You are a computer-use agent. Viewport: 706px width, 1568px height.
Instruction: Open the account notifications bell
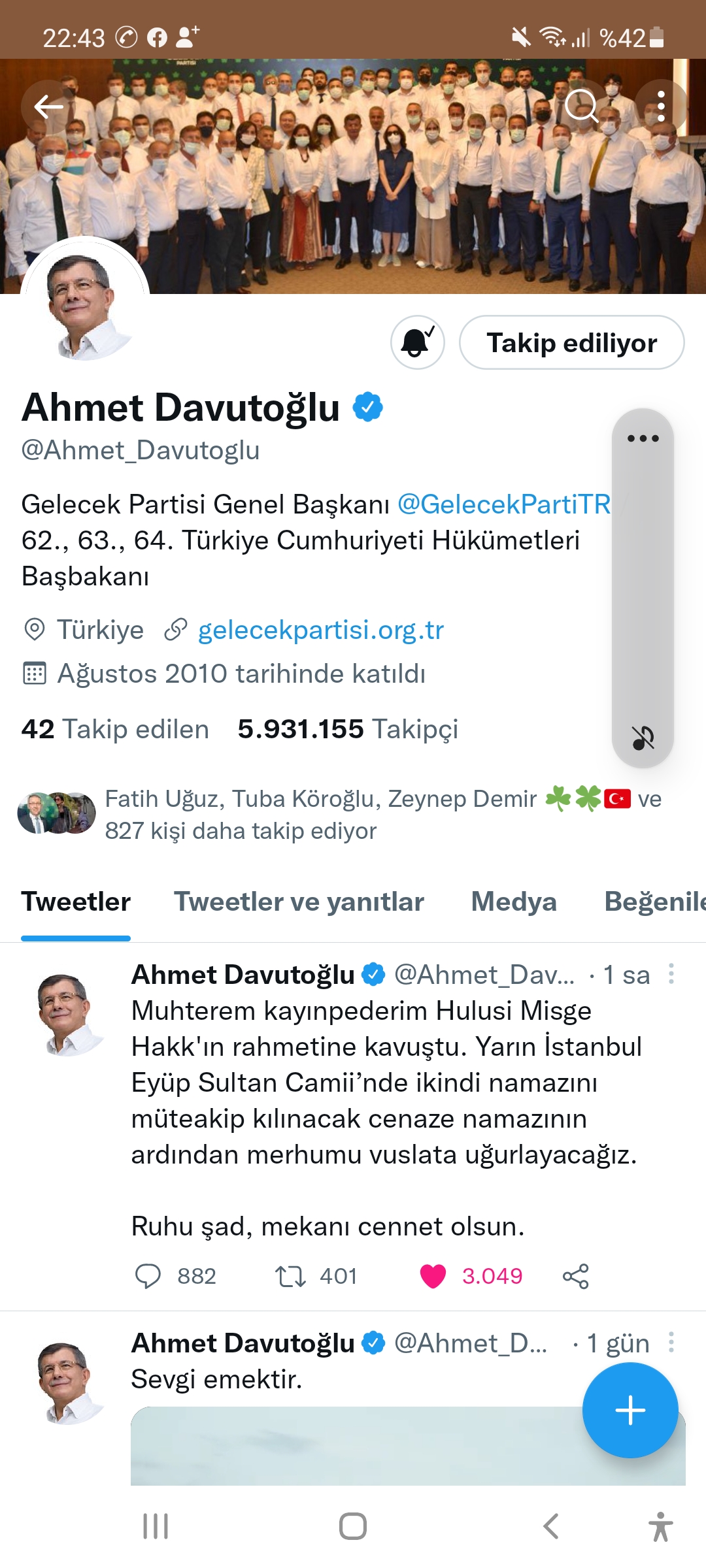coord(418,342)
